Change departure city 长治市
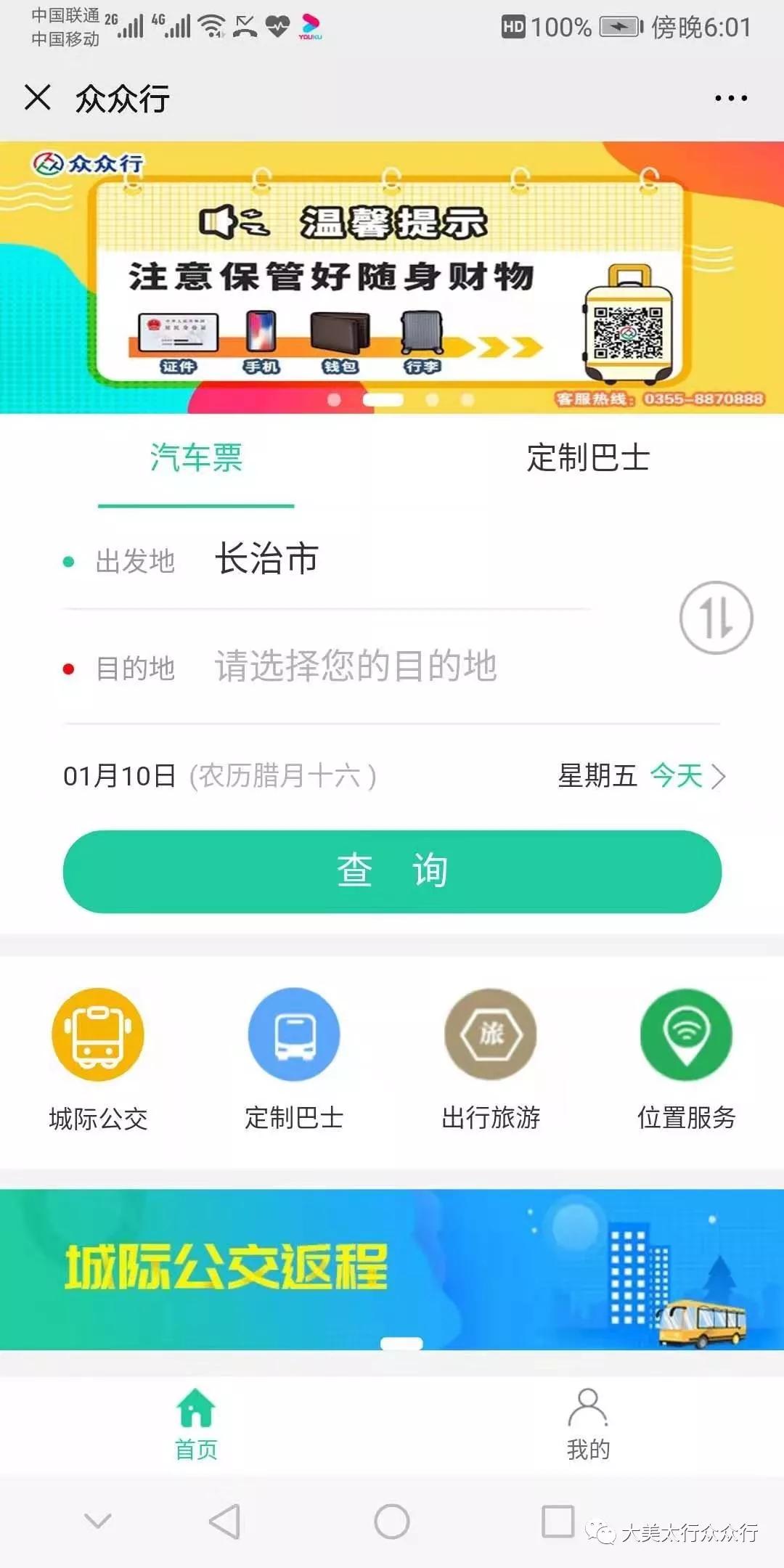This screenshot has width=784, height=1568. pyautogui.click(x=265, y=560)
